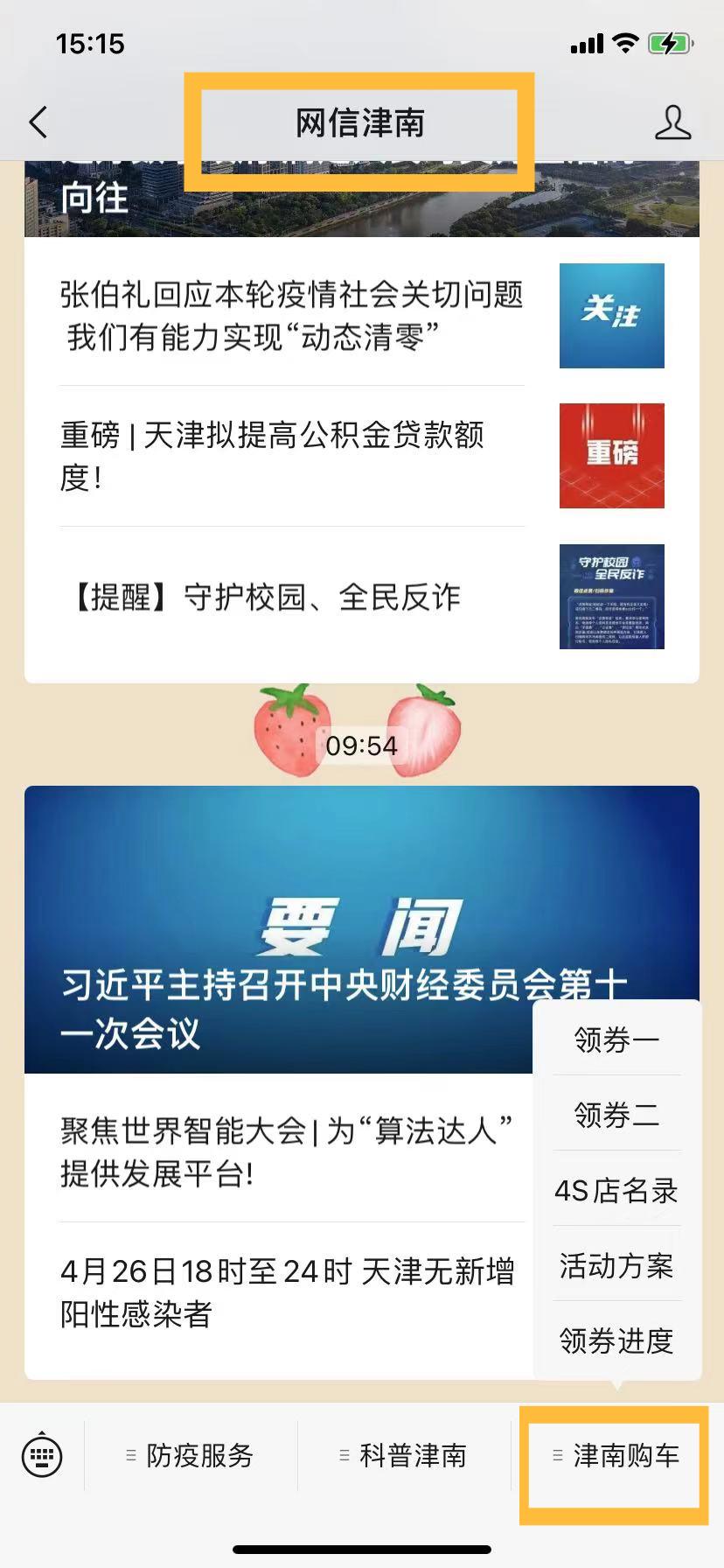The height and width of the screenshot is (1568, 724).
Task: Open account profile via the person icon
Action: [x=673, y=122]
